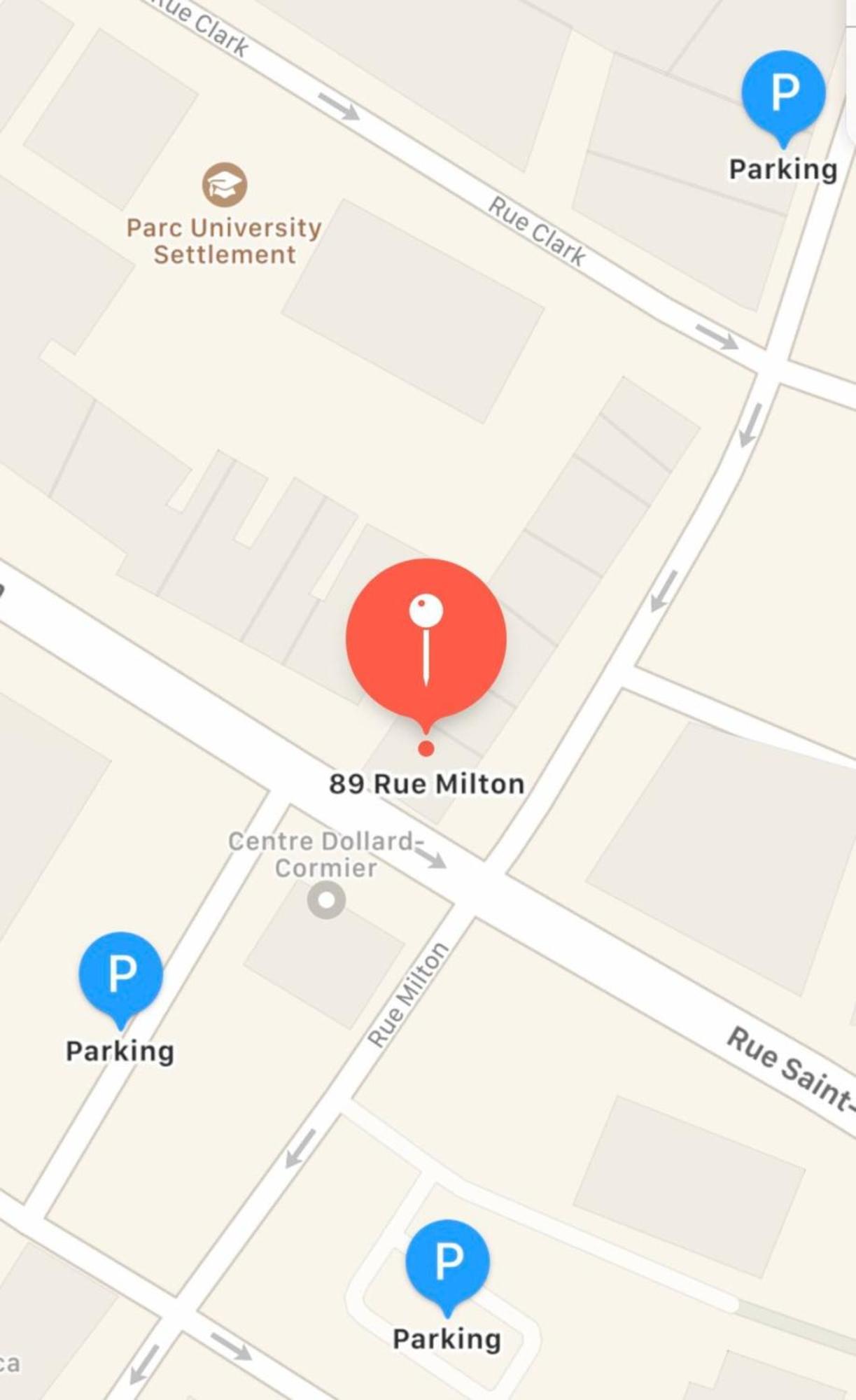This screenshot has height=1400, width=856.
Task: Tap the Centre Dollard-Cormier map marker
Action: pos(326,900)
